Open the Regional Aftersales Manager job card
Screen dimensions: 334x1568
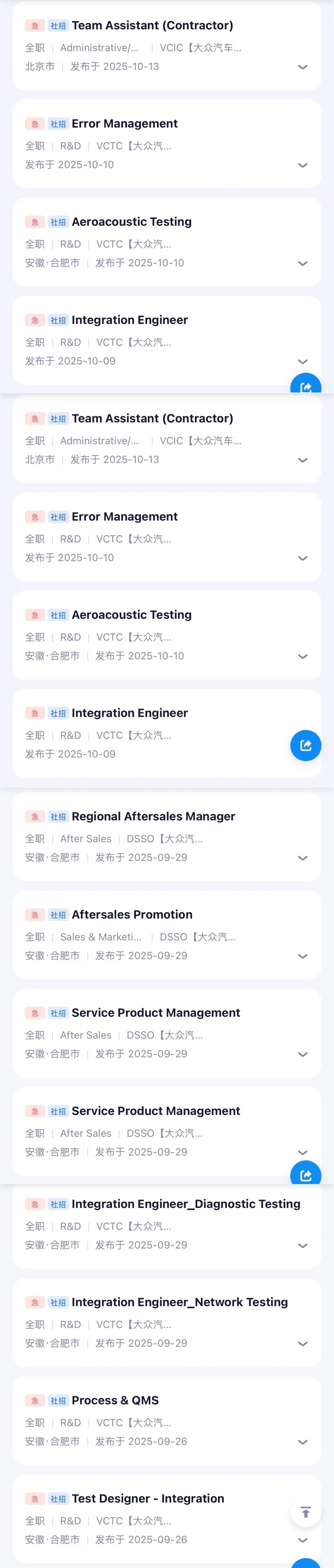(166, 836)
